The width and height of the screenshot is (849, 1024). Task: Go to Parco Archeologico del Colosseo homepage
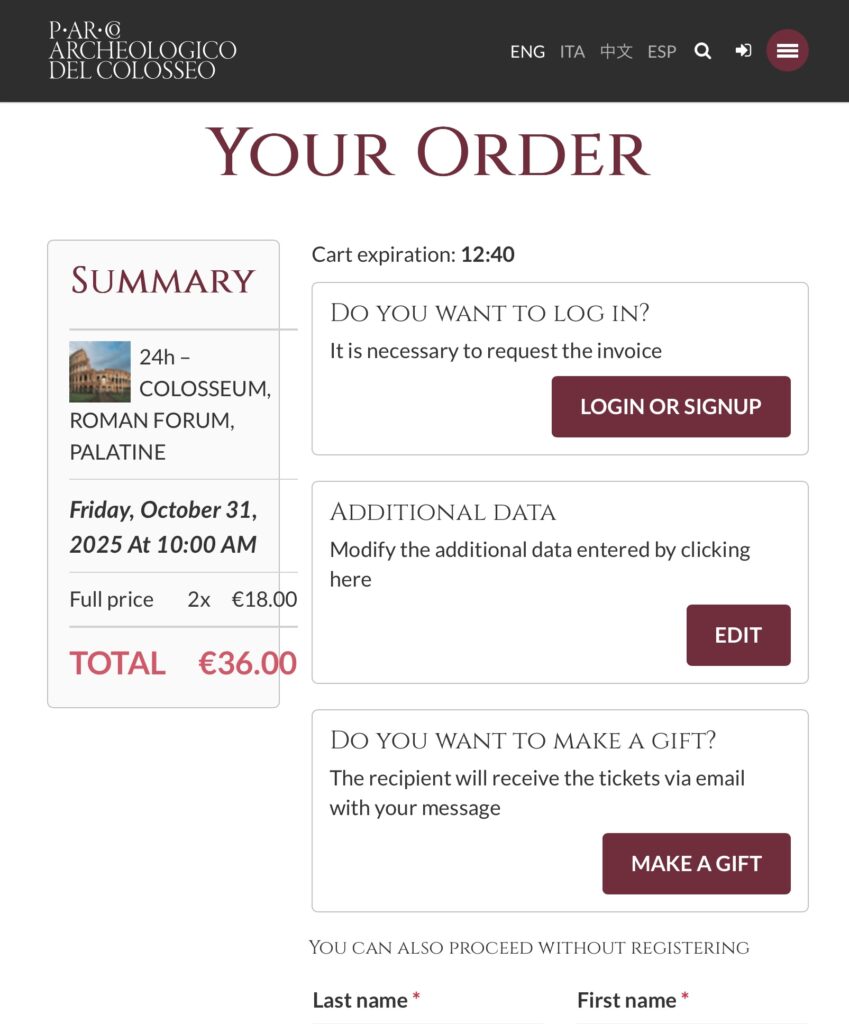[x=143, y=50]
